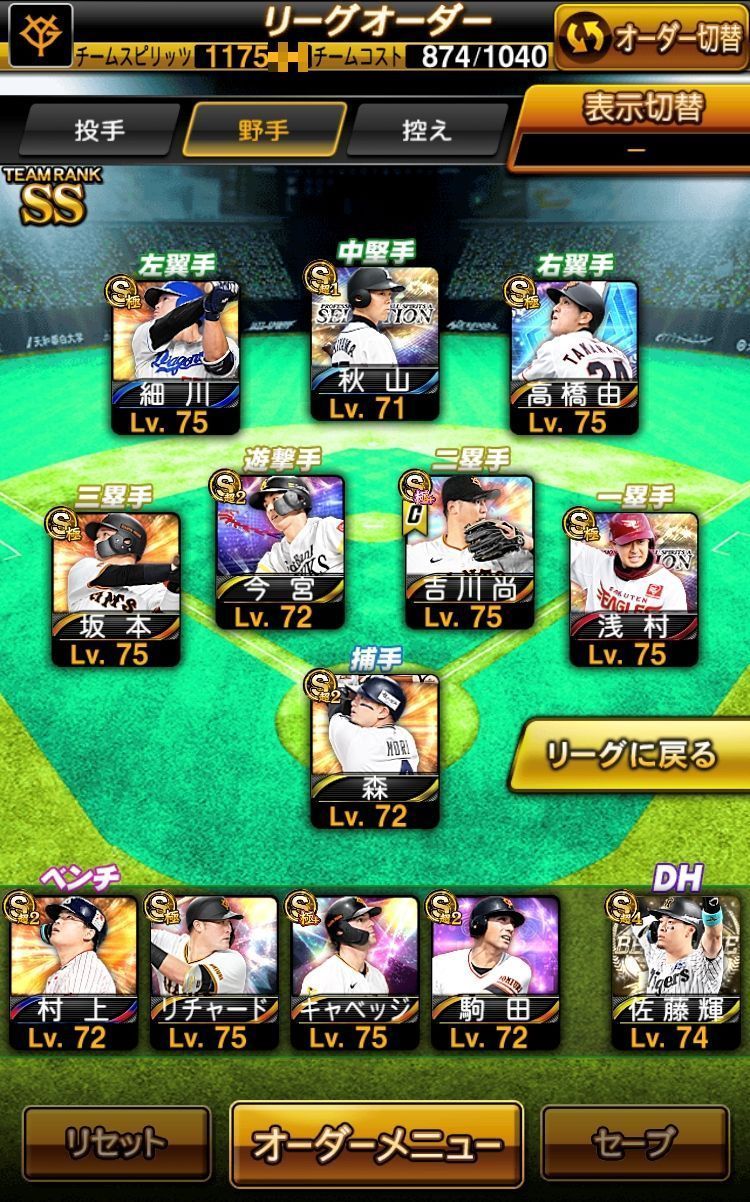This screenshot has height=1202, width=750.
Task: Switch to the 投手 tab
Action: [x=98, y=130]
